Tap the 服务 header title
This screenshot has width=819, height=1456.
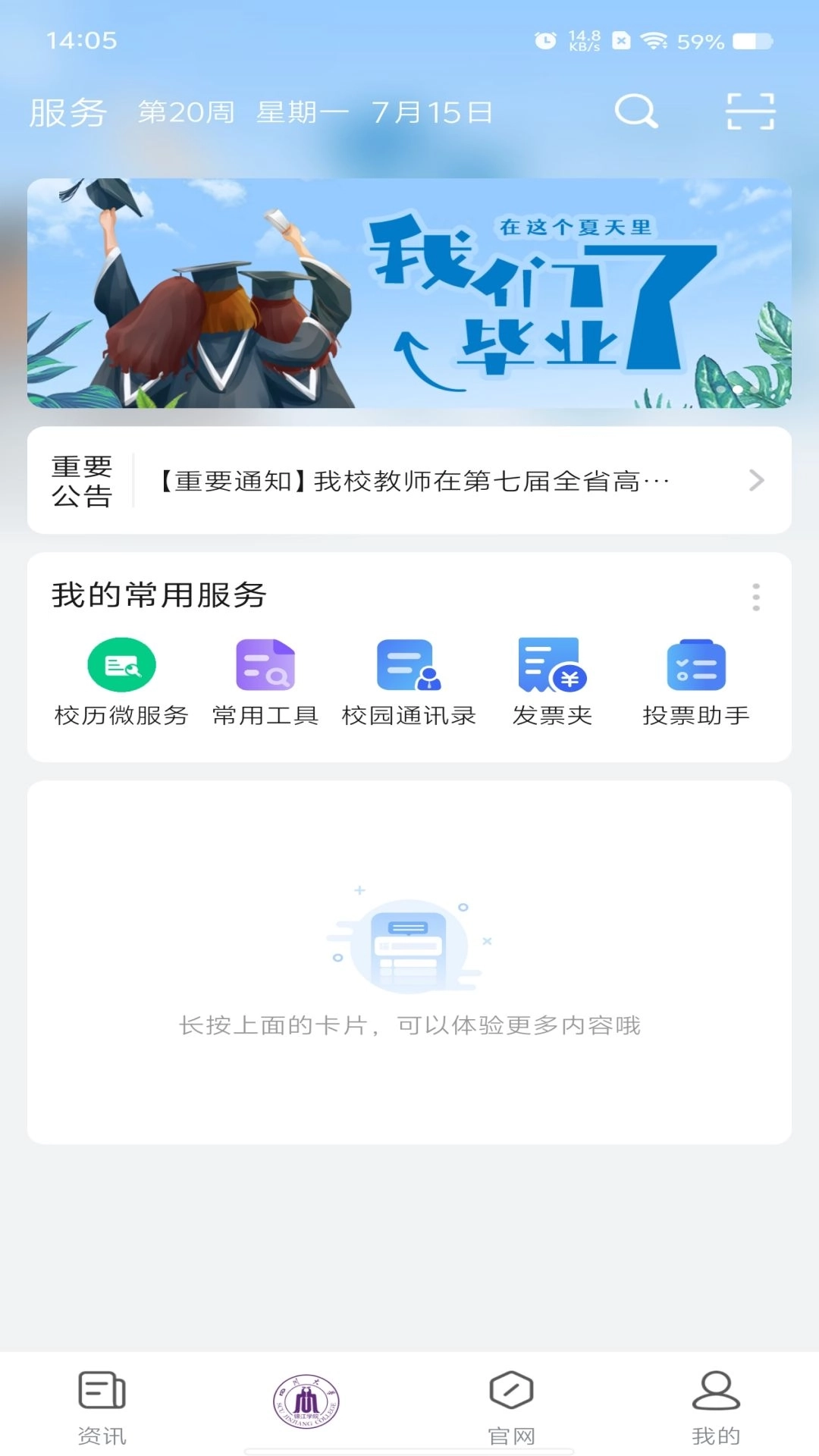[x=67, y=111]
